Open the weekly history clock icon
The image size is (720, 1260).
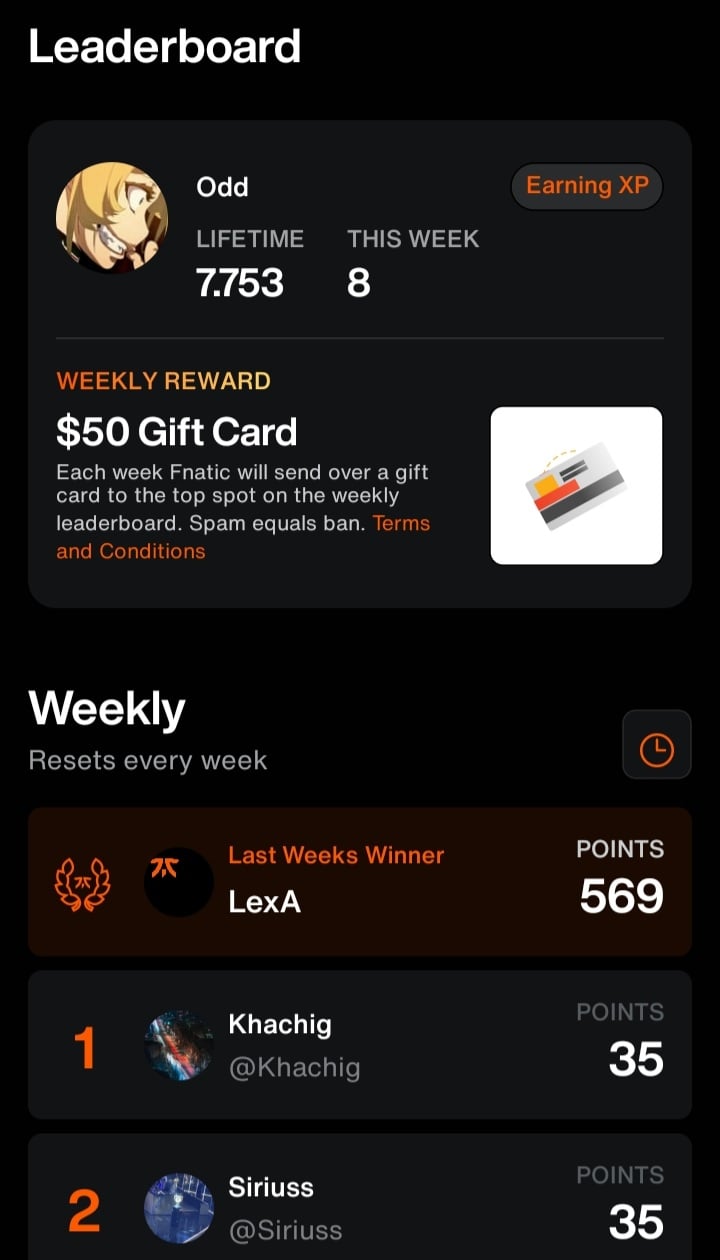[656, 745]
